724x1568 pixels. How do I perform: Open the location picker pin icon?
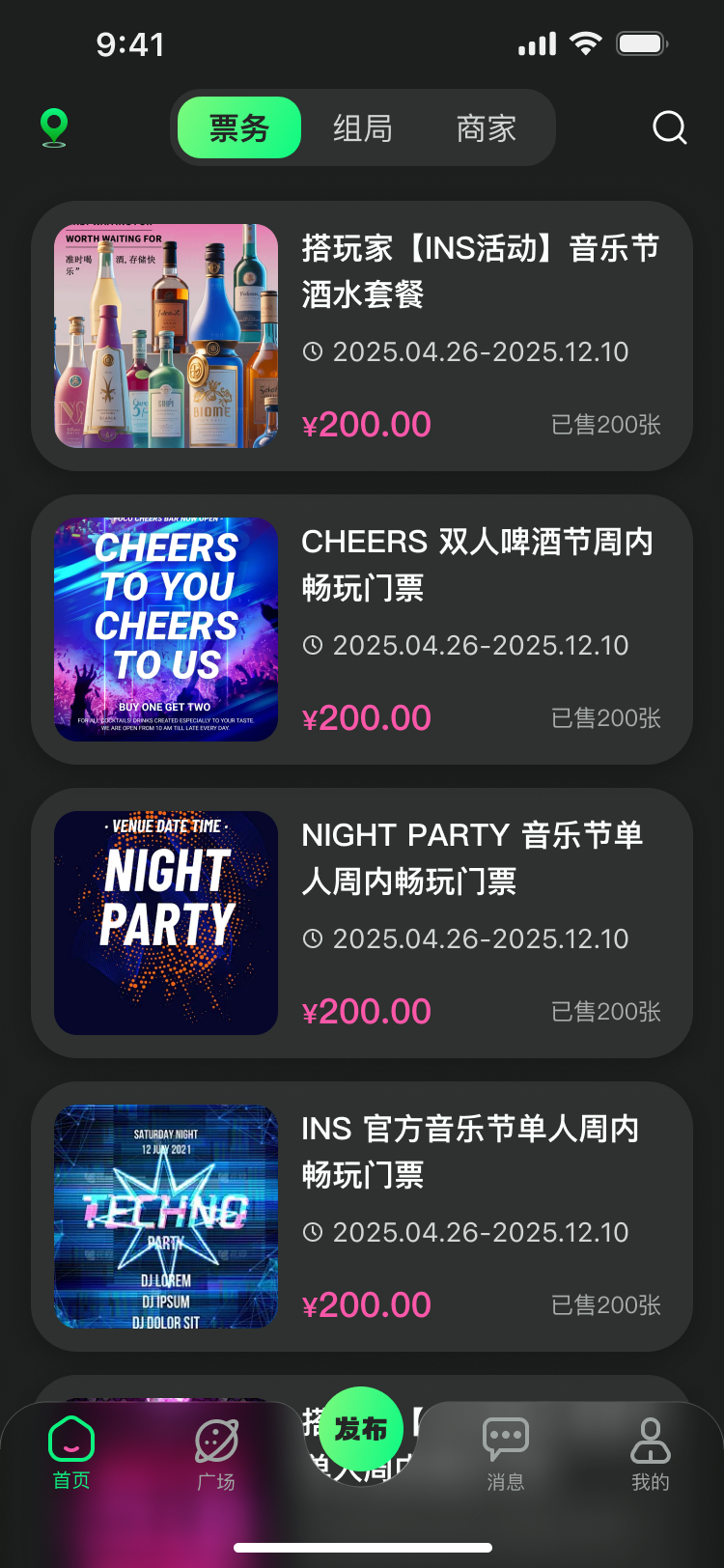pyautogui.click(x=53, y=126)
